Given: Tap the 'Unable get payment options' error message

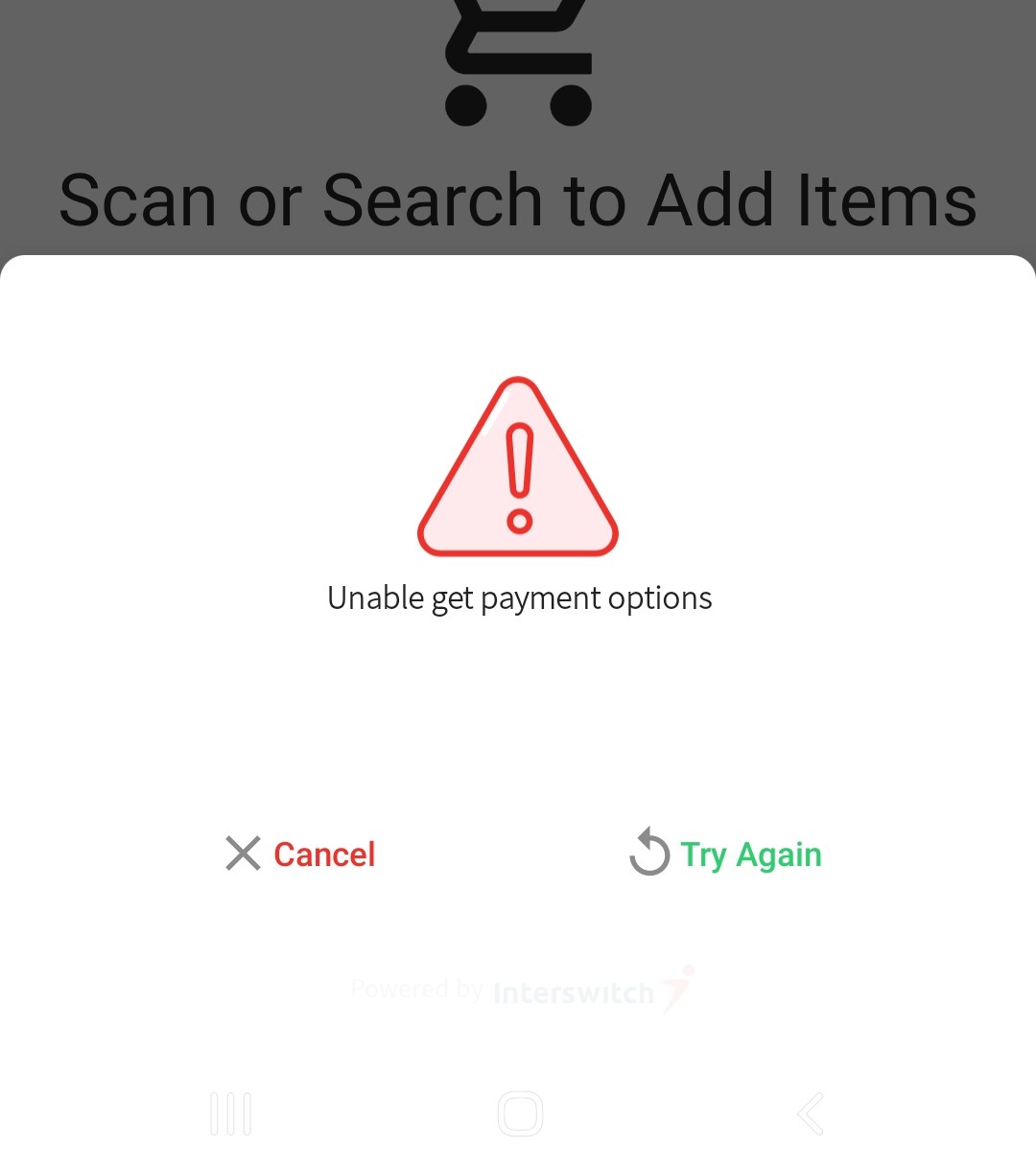Looking at the screenshot, I should tap(520, 597).
